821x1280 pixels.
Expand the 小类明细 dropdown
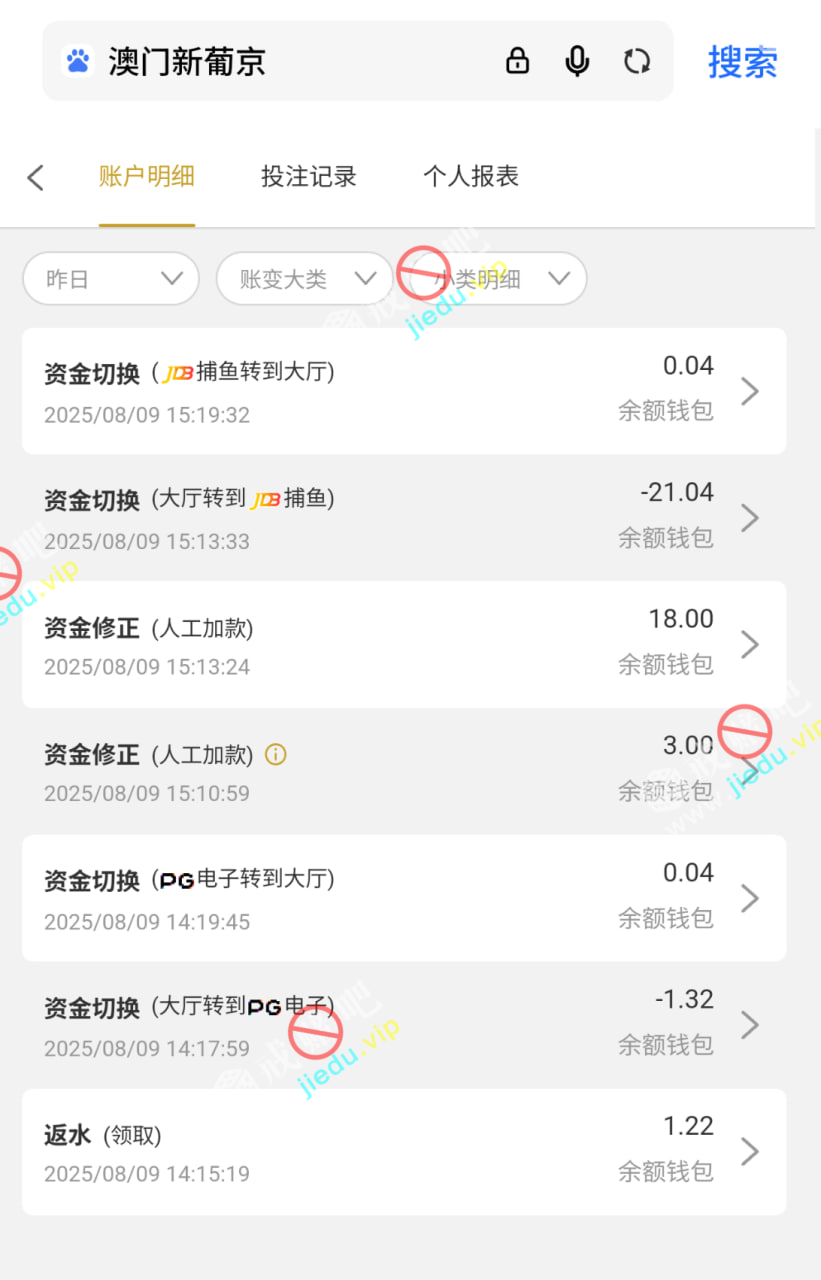(498, 279)
